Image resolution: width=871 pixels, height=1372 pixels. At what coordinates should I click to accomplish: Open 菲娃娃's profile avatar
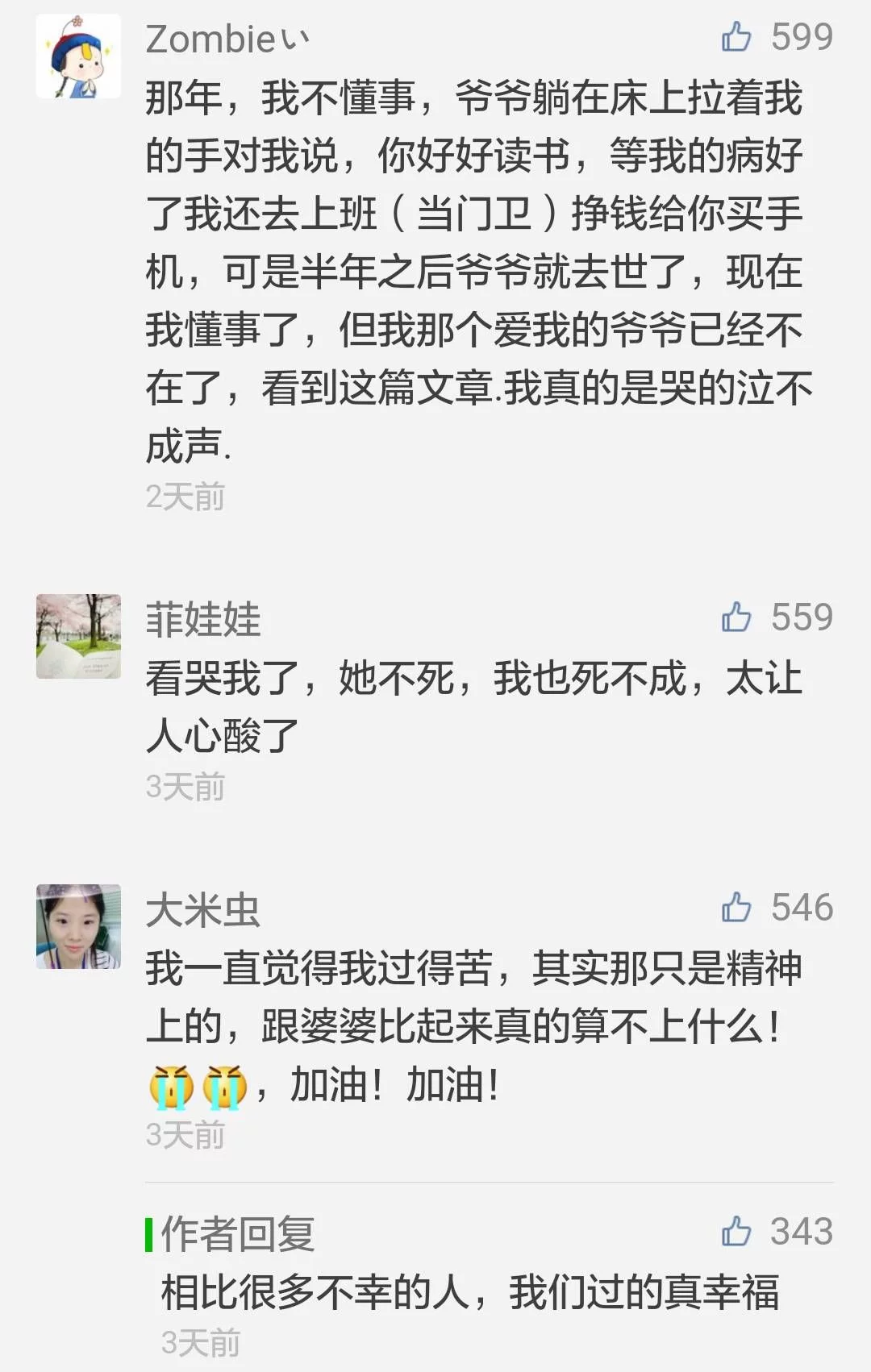(x=78, y=637)
